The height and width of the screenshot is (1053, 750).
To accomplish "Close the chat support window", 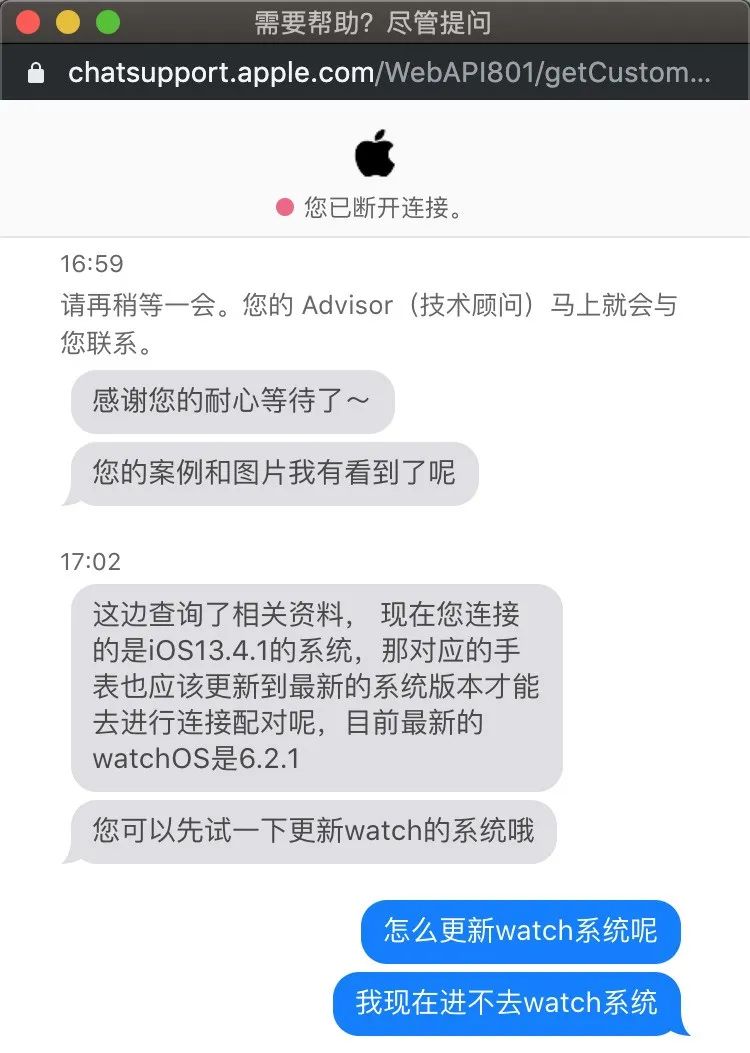I will (x=28, y=22).
